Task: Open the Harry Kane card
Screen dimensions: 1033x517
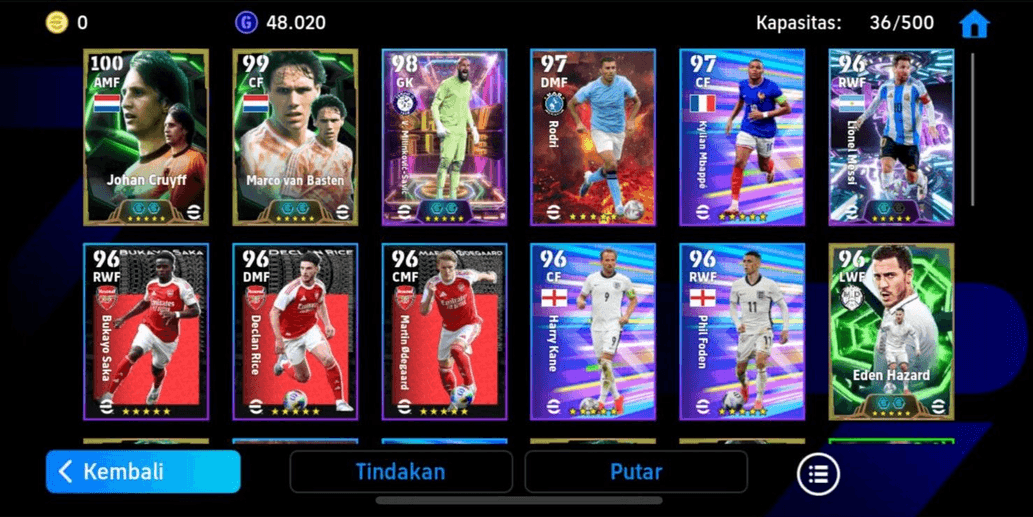Action: tap(593, 331)
